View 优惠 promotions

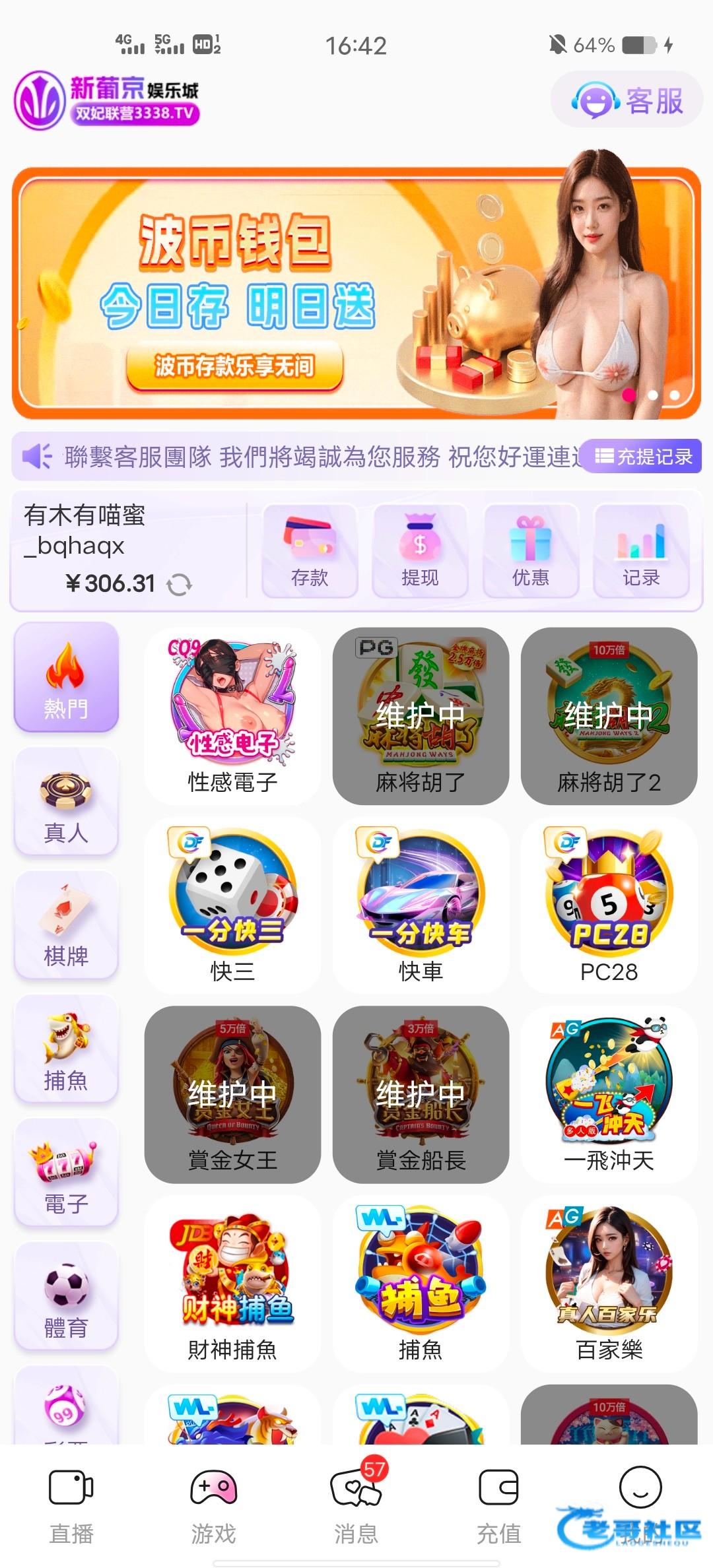tap(531, 551)
